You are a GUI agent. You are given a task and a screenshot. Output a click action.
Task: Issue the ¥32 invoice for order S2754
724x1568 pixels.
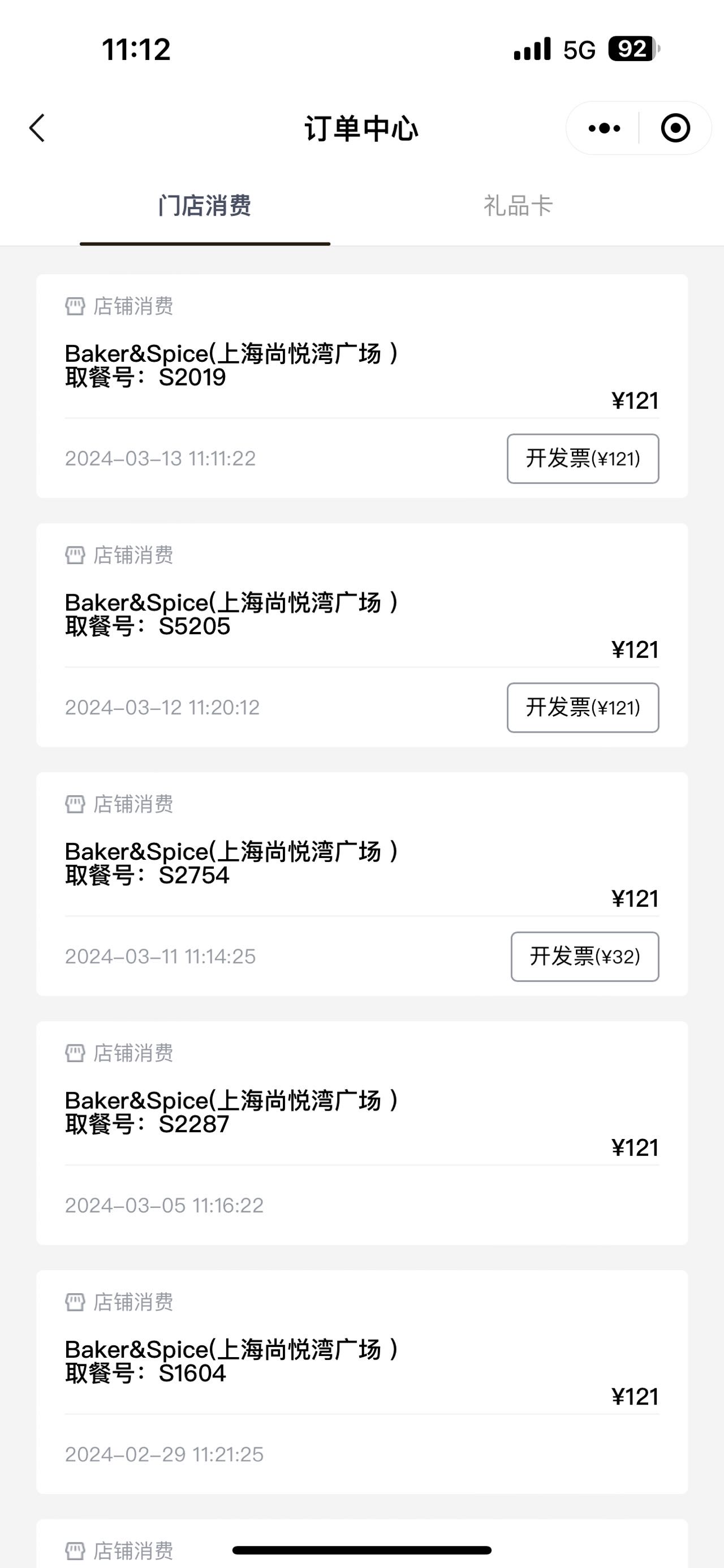[x=584, y=956]
